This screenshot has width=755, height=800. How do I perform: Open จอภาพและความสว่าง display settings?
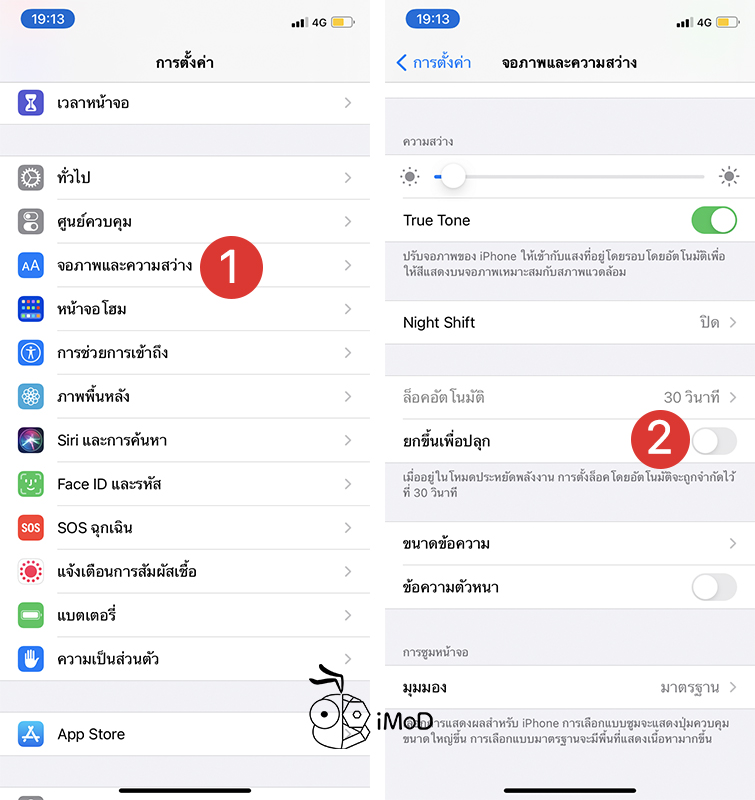125,265
